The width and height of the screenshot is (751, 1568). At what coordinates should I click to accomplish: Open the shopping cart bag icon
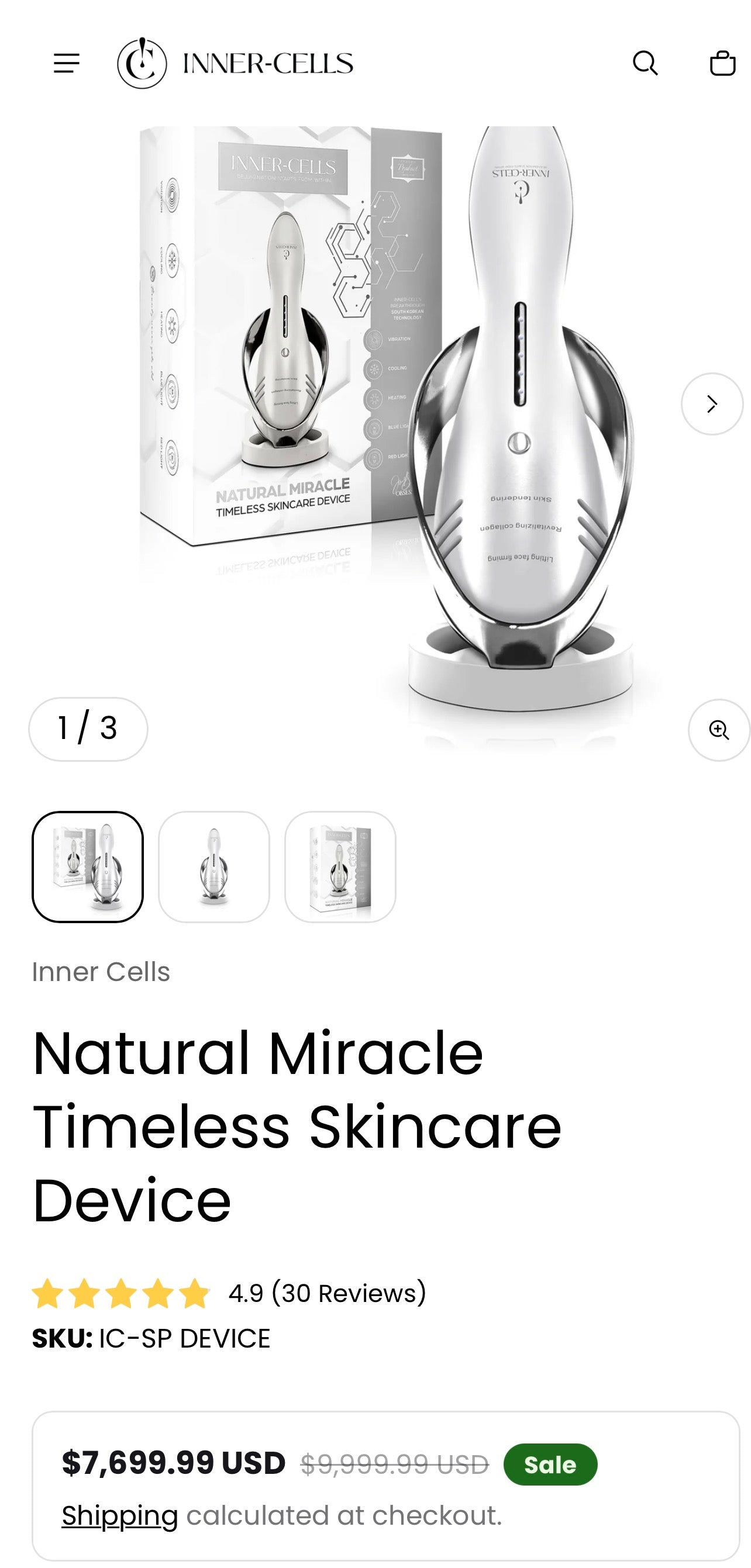tap(724, 63)
